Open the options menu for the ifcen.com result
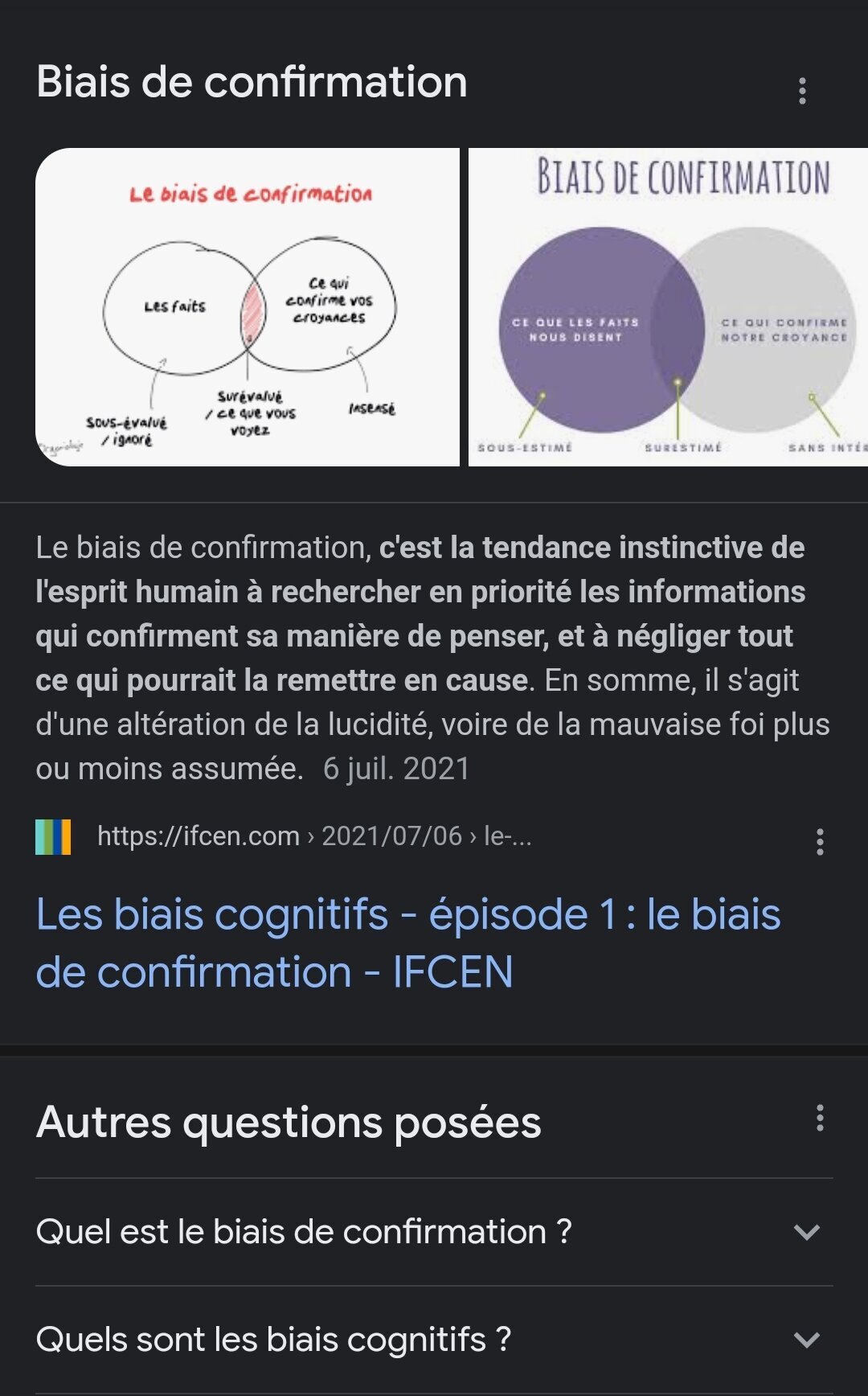The width and height of the screenshot is (868, 1396). 820,841
